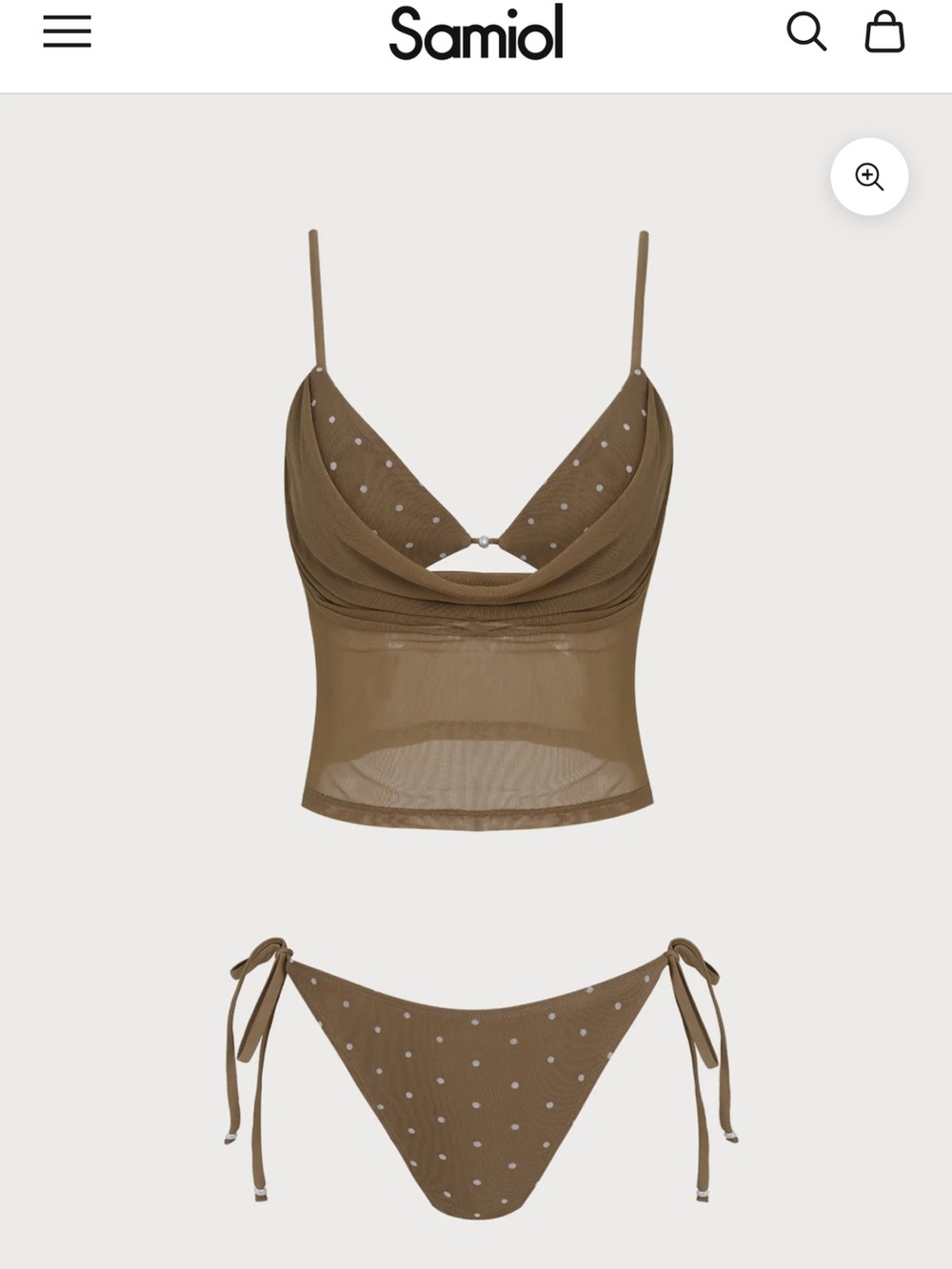952x1269 pixels.
Task: Open the product image magnification overlay
Action: tap(869, 176)
